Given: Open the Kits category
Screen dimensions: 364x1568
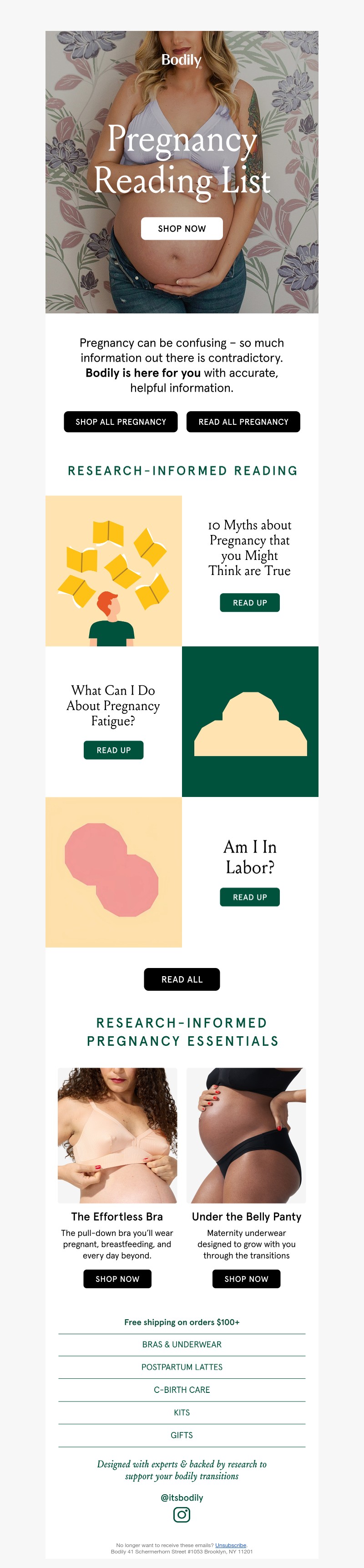Looking at the screenshot, I should click(x=182, y=1412).
